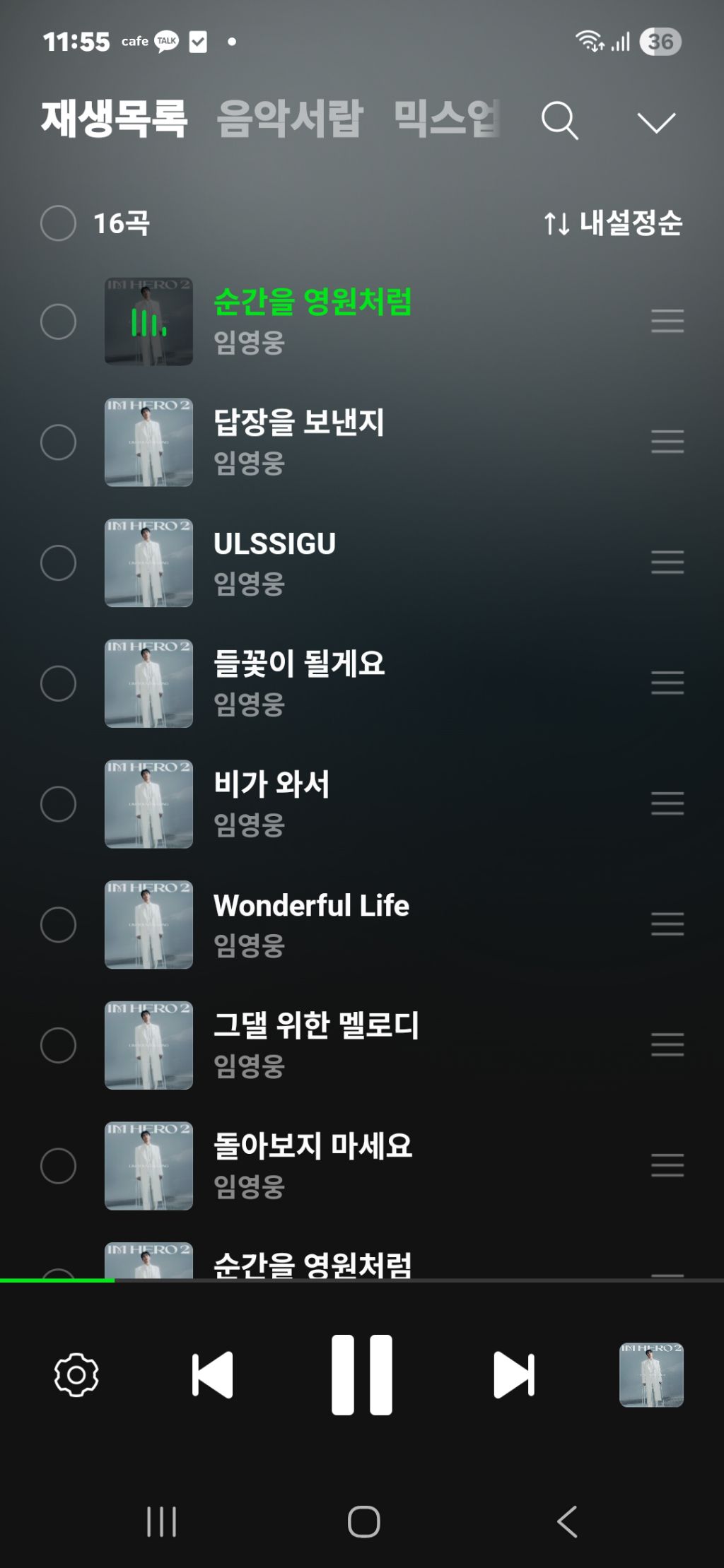This screenshot has width=724, height=1568.
Task: Open the now-playing album cover in the player bar
Action: point(651,1374)
